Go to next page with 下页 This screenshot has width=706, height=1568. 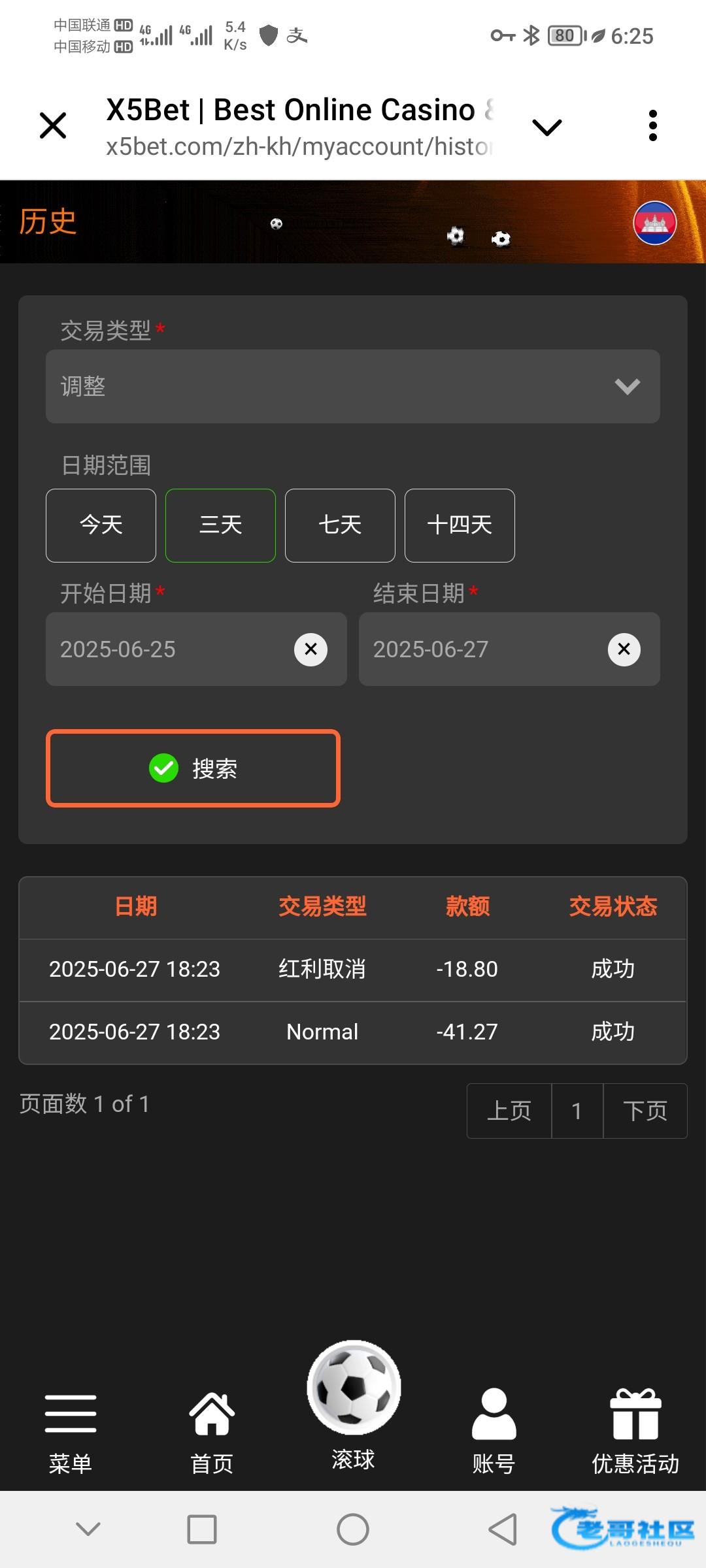coord(645,1111)
